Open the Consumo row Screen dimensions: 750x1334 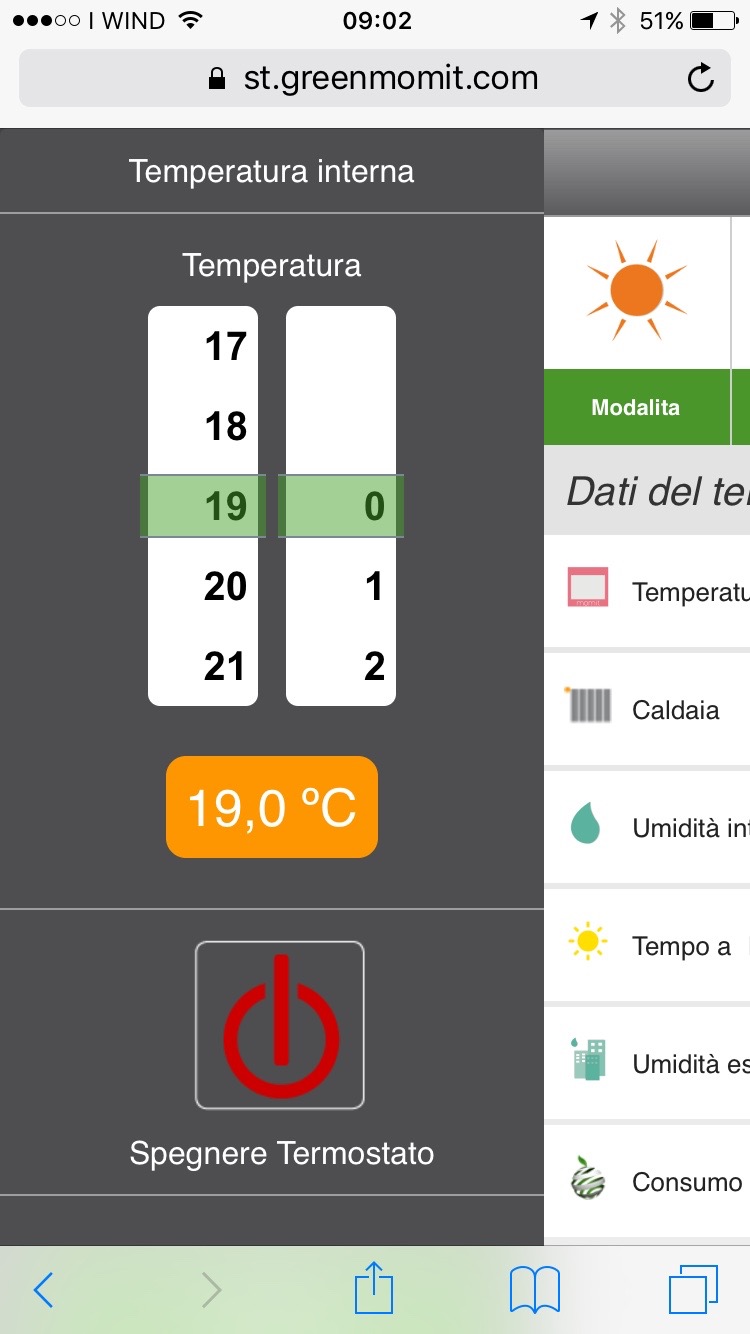tap(648, 1182)
